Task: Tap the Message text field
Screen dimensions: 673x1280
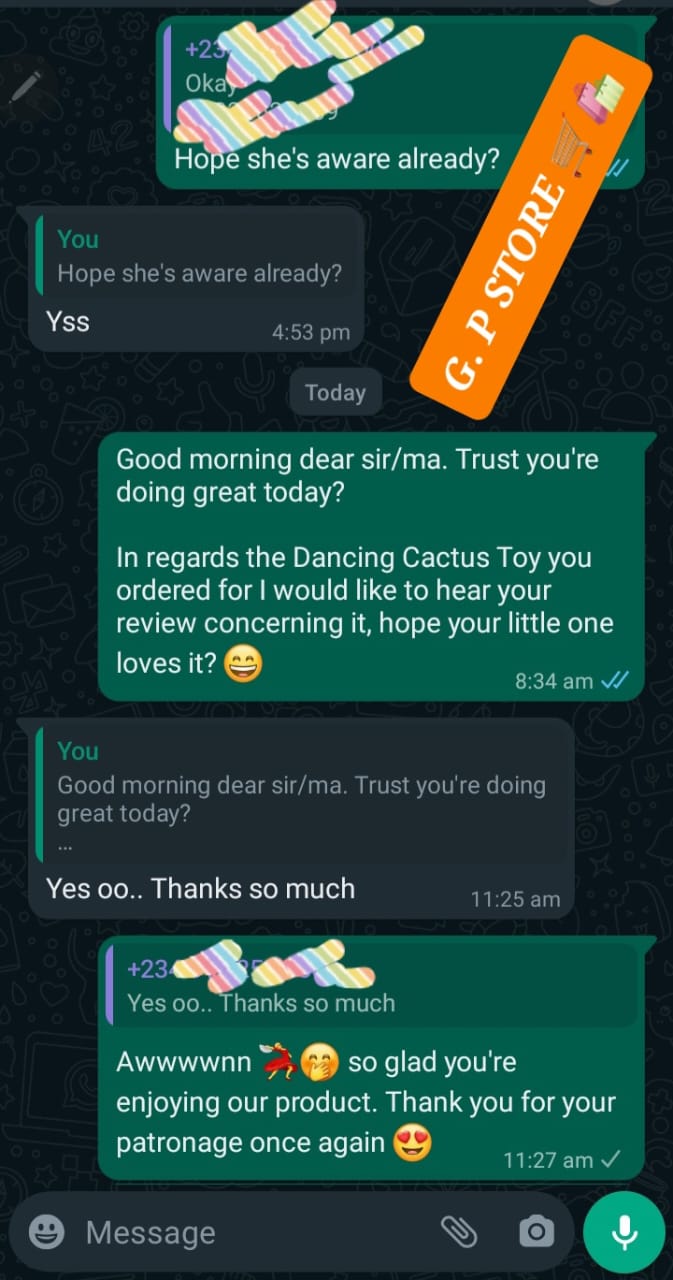Action: coord(250,1232)
